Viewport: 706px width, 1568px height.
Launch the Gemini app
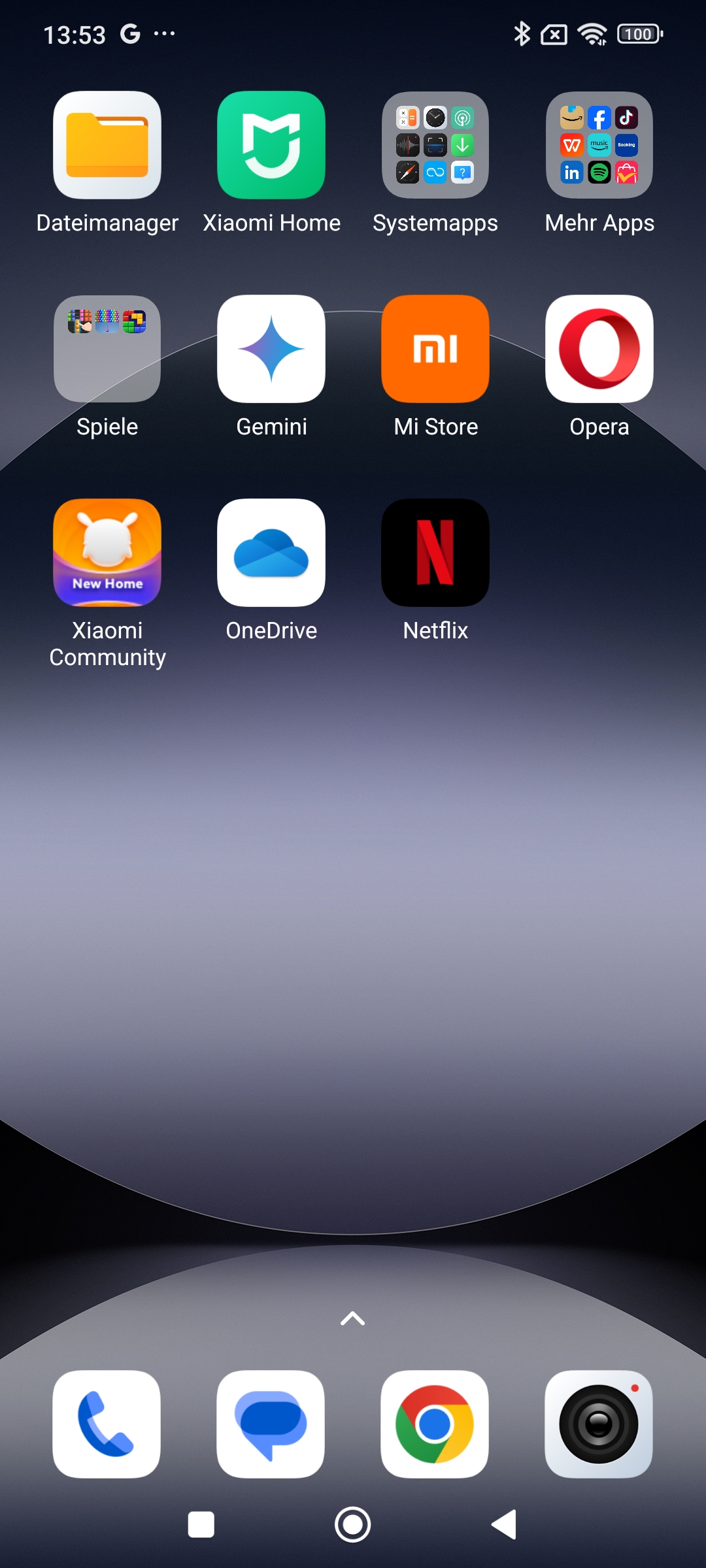coord(271,349)
